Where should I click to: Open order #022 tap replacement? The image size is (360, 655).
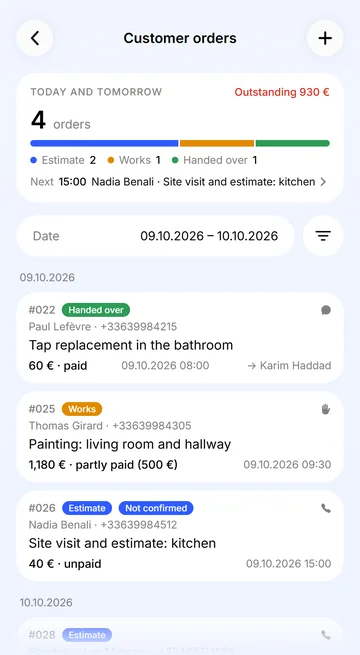(x=180, y=338)
